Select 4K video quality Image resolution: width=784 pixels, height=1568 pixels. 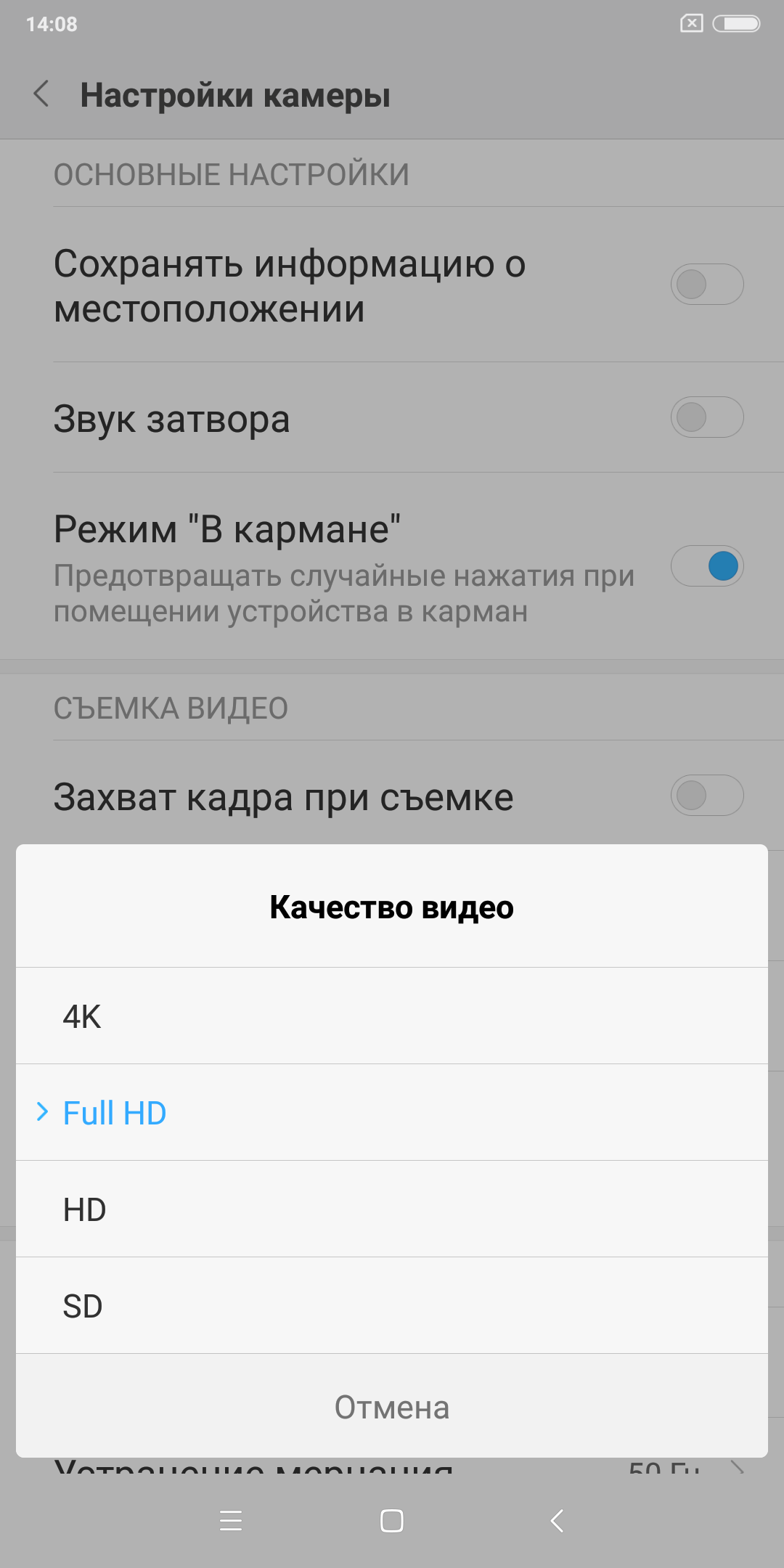coord(392,1016)
